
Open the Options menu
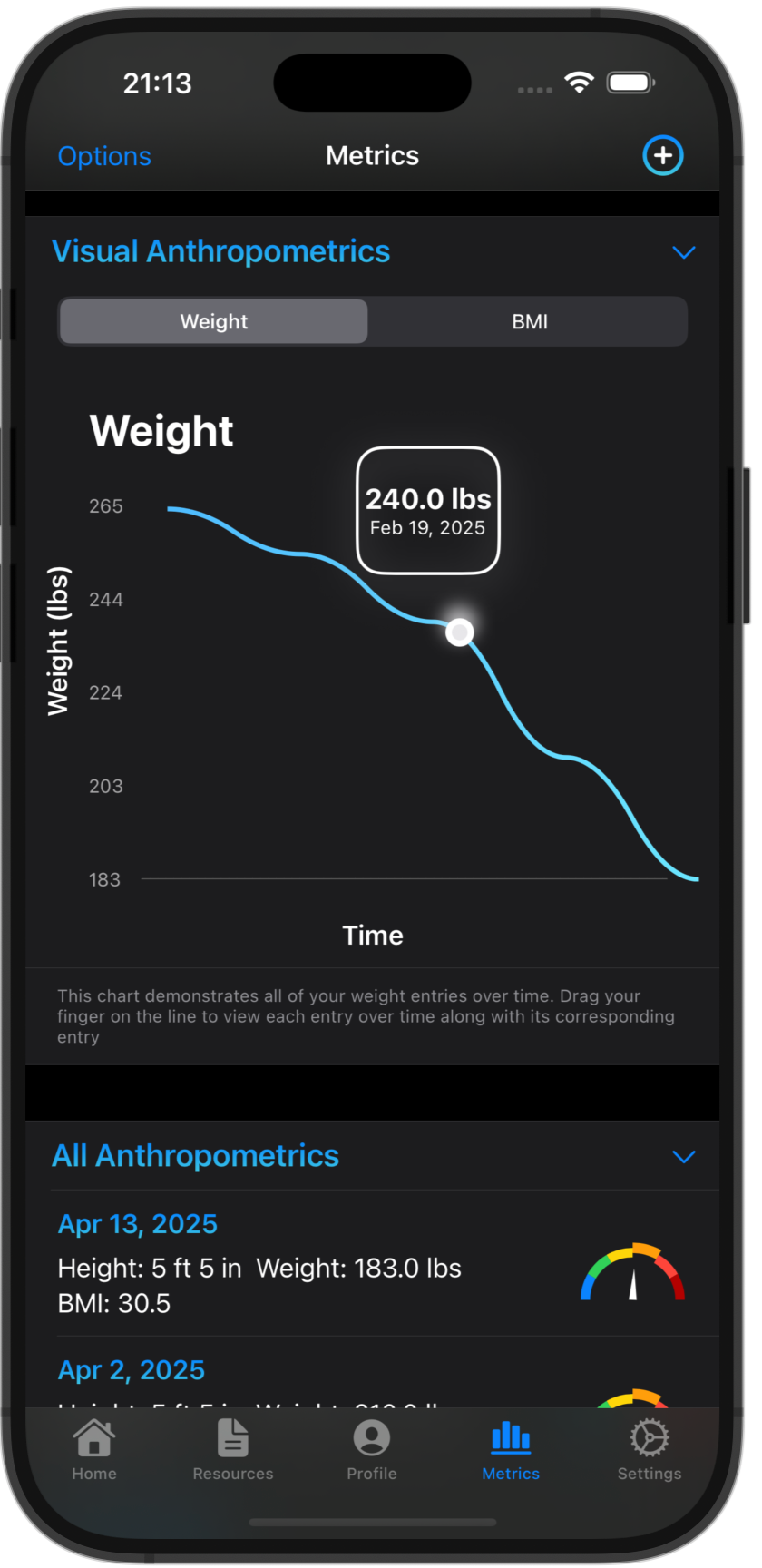click(x=104, y=156)
